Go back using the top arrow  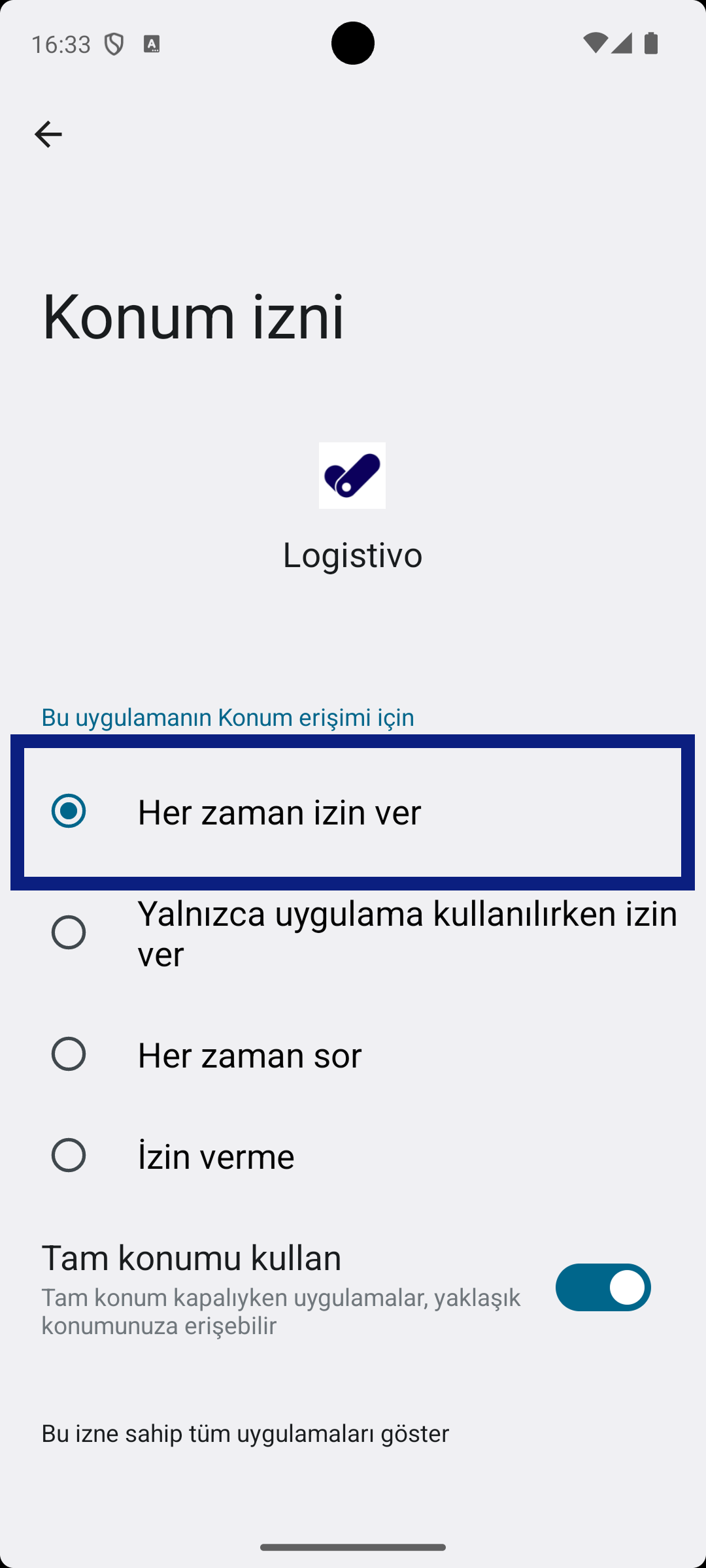48,135
